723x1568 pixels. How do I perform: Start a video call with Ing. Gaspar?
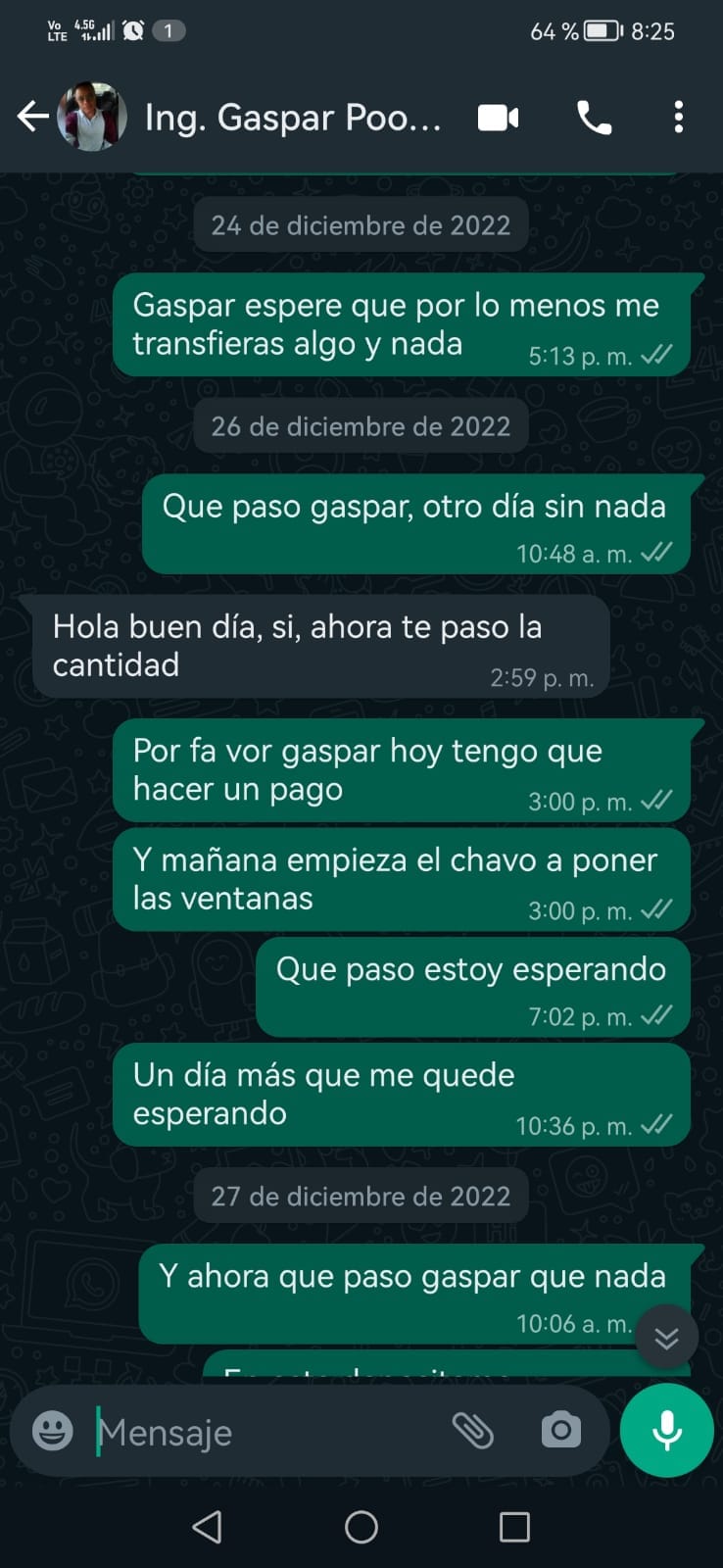(x=498, y=118)
